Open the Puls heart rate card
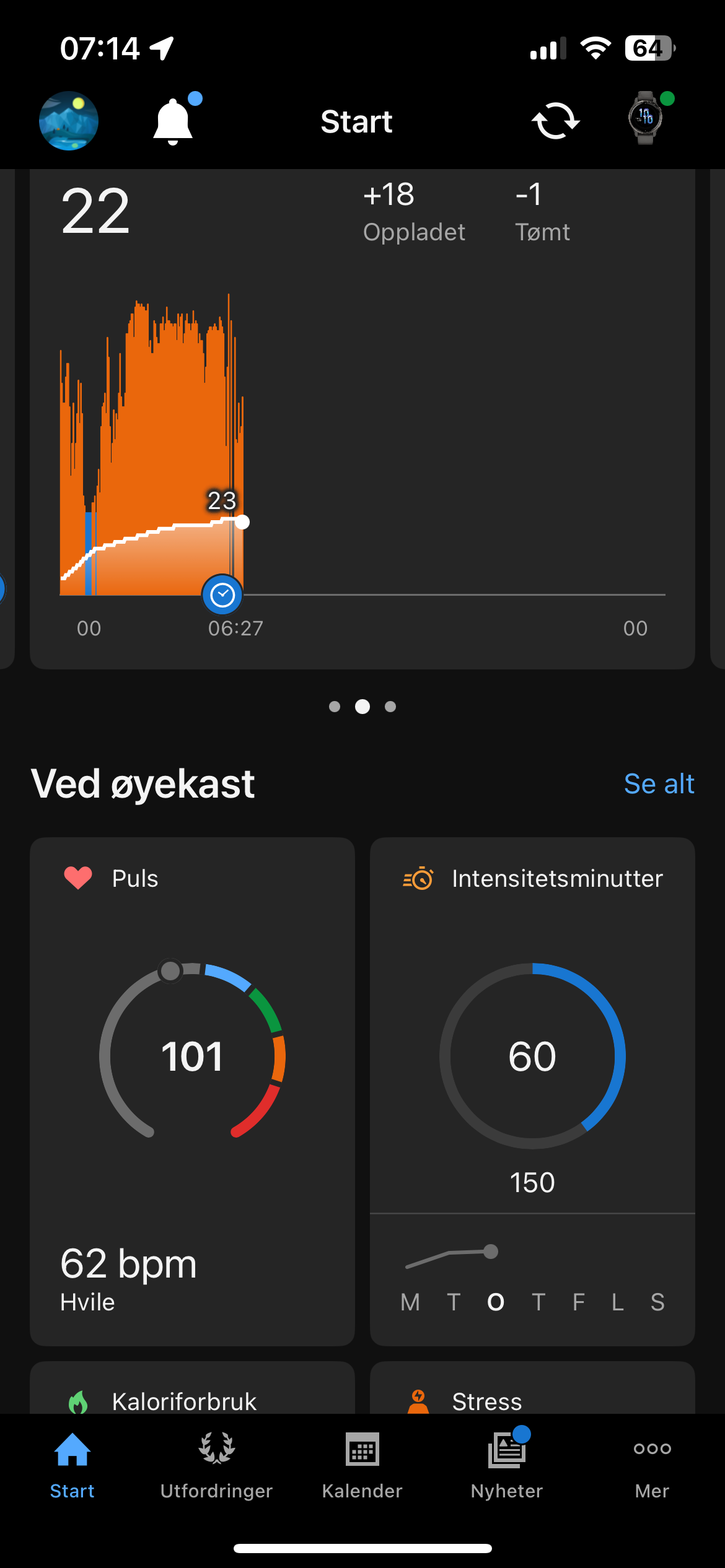 click(192, 1090)
